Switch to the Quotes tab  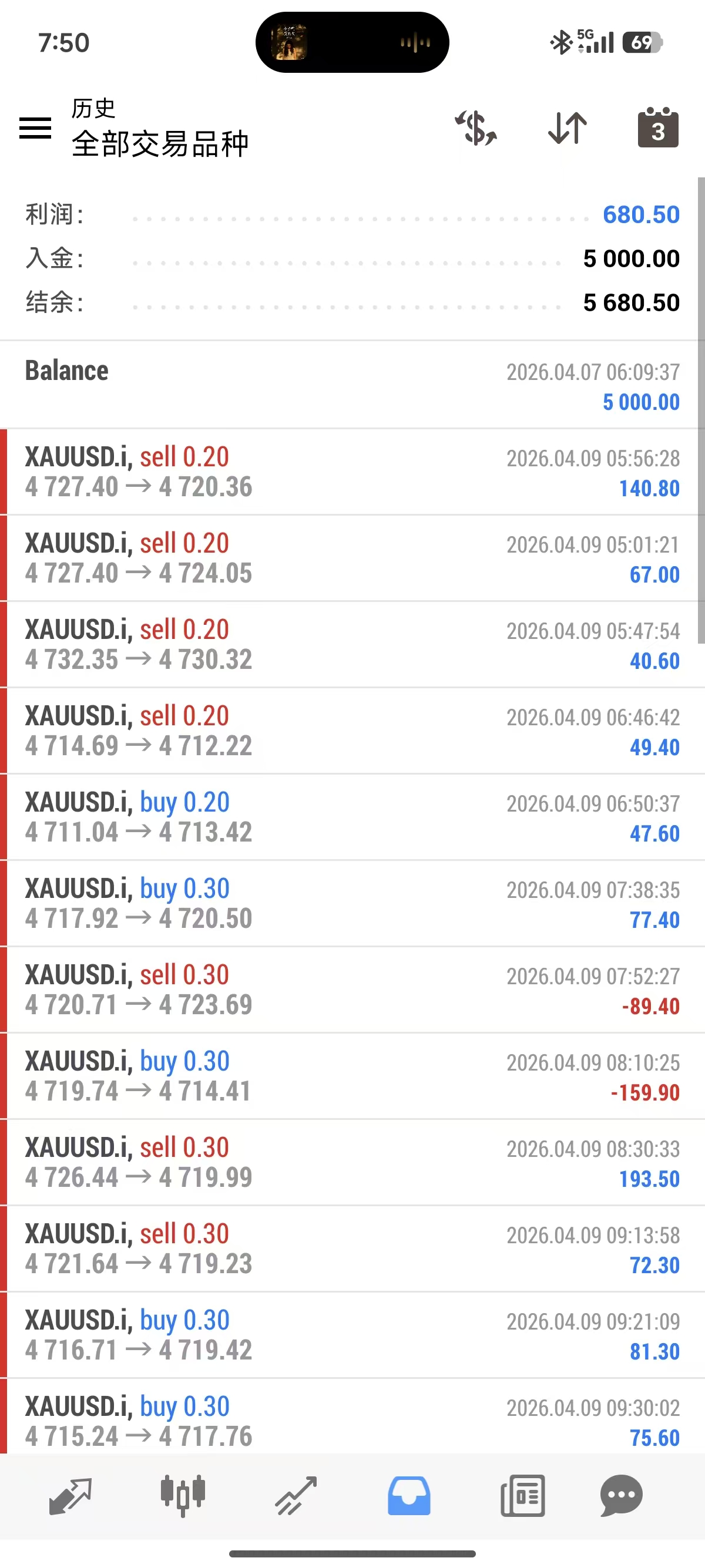pyautogui.click(x=70, y=1495)
